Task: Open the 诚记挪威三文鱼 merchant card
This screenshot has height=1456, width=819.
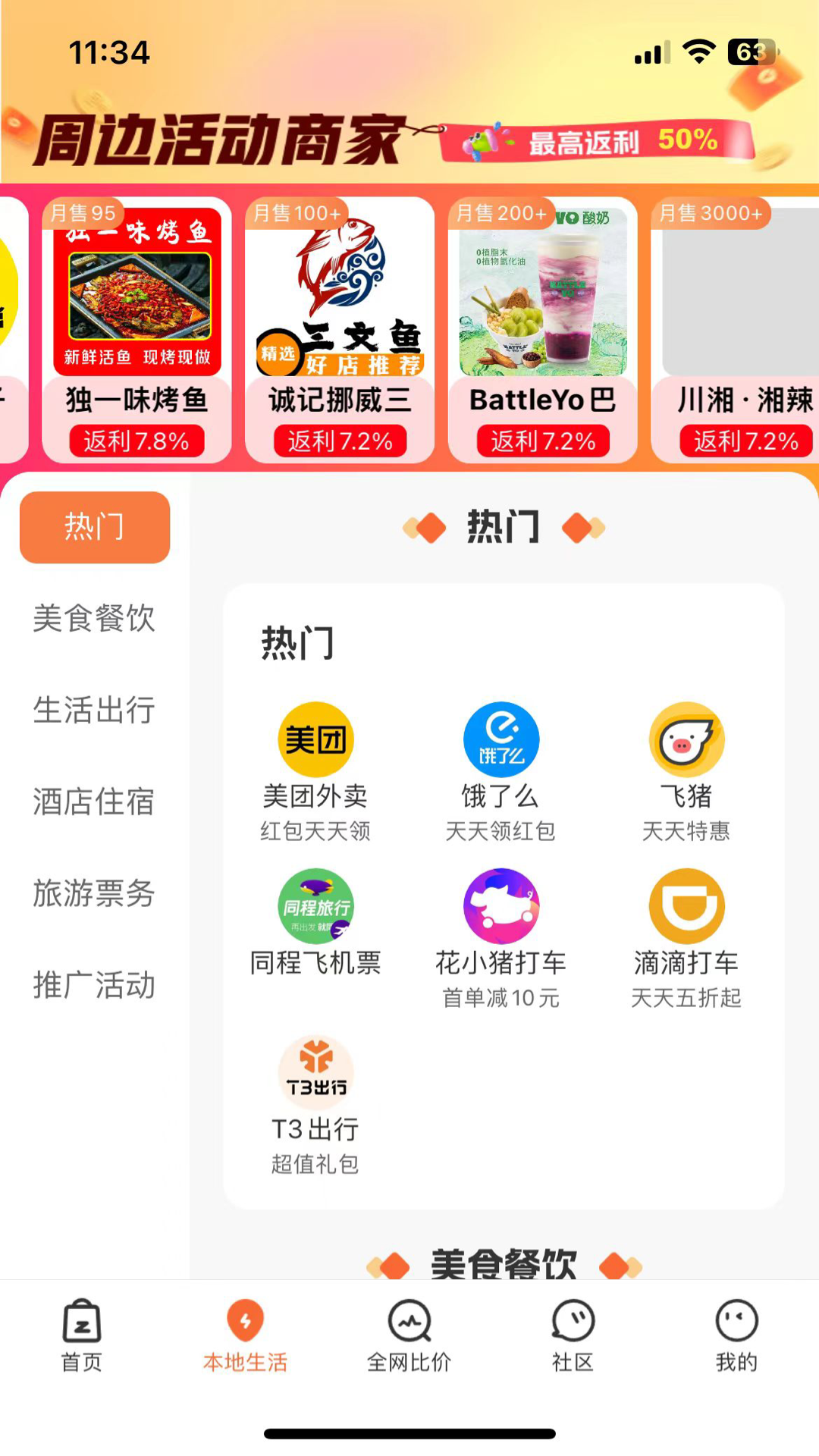Action: pyautogui.click(x=340, y=330)
